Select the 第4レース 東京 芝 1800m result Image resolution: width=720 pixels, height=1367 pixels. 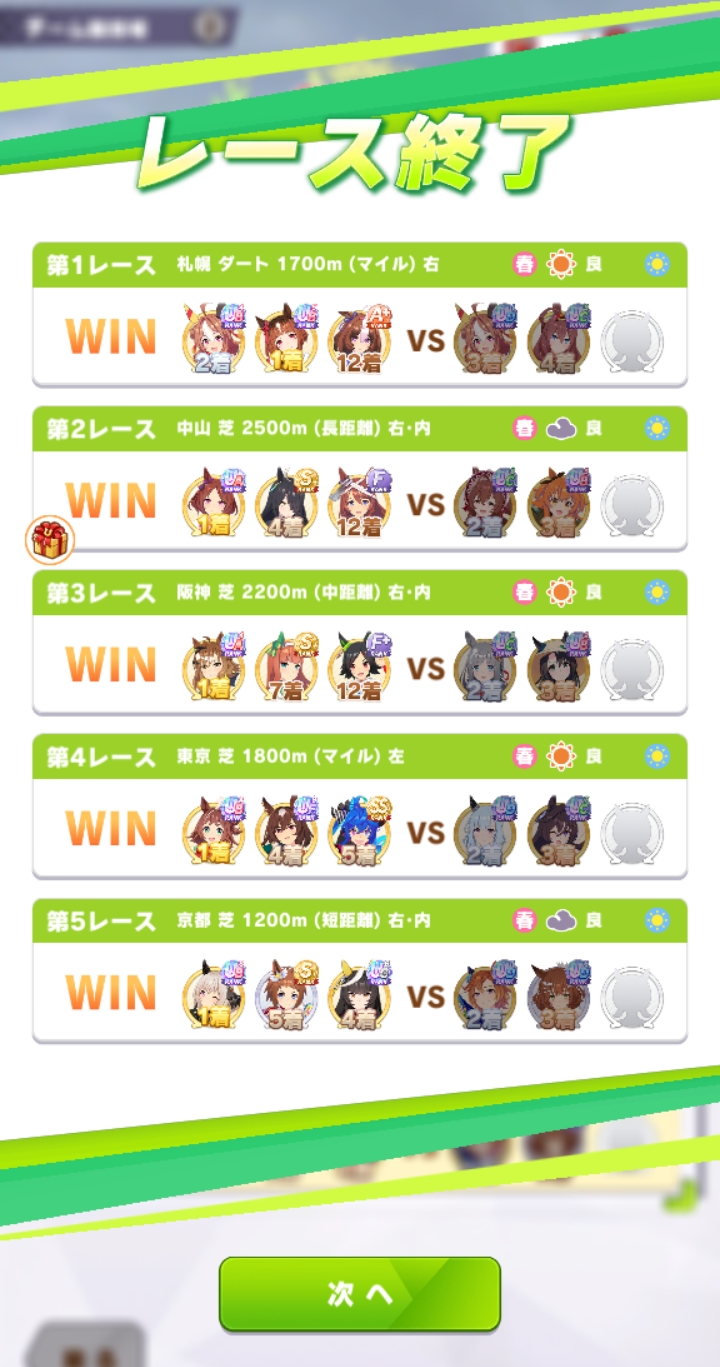pyautogui.click(x=359, y=807)
